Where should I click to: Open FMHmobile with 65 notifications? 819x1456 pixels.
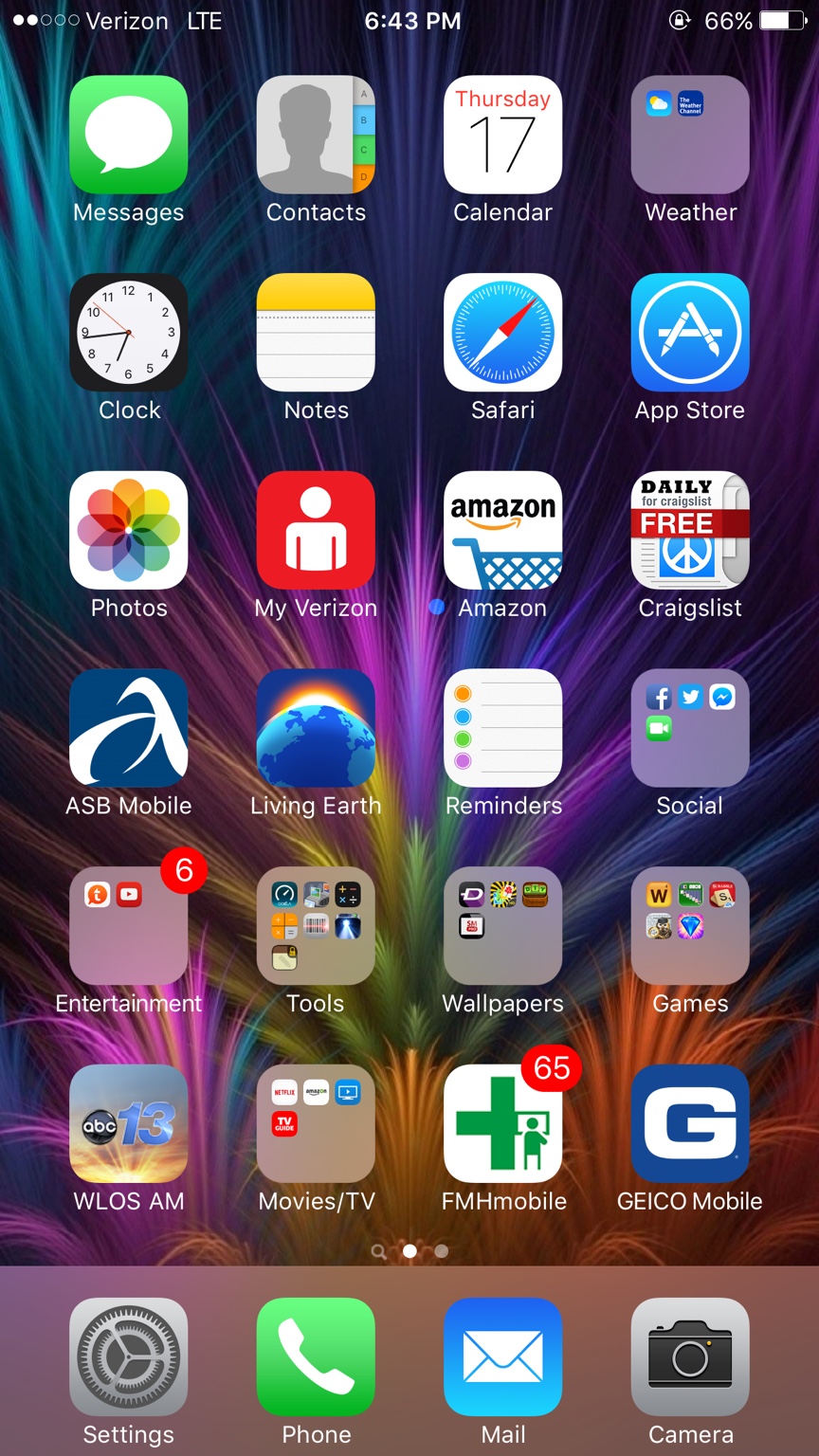click(x=502, y=1124)
